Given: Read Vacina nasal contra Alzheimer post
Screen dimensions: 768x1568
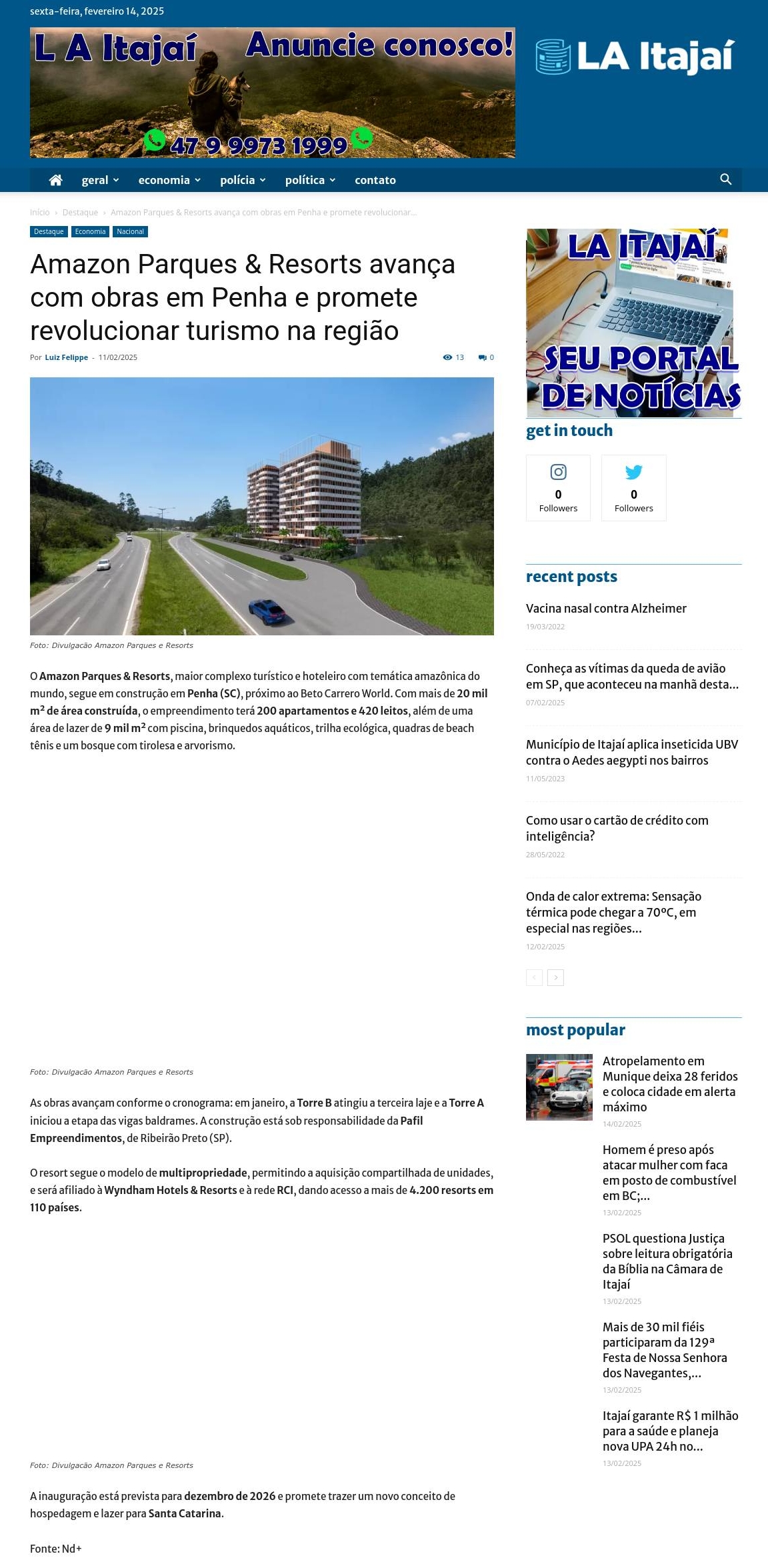Looking at the screenshot, I should pyautogui.click(x=605, y=608).
